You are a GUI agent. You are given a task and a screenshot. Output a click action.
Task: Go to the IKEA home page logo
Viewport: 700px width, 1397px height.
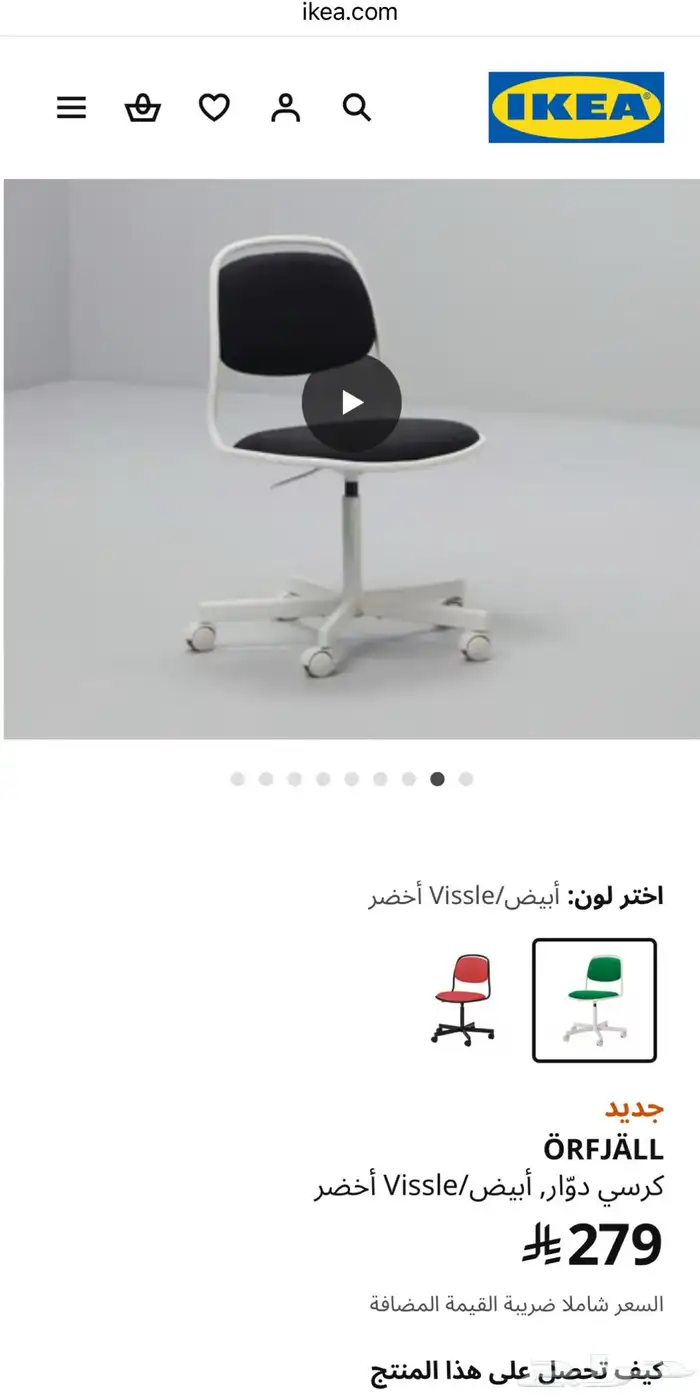pos(576,107)
